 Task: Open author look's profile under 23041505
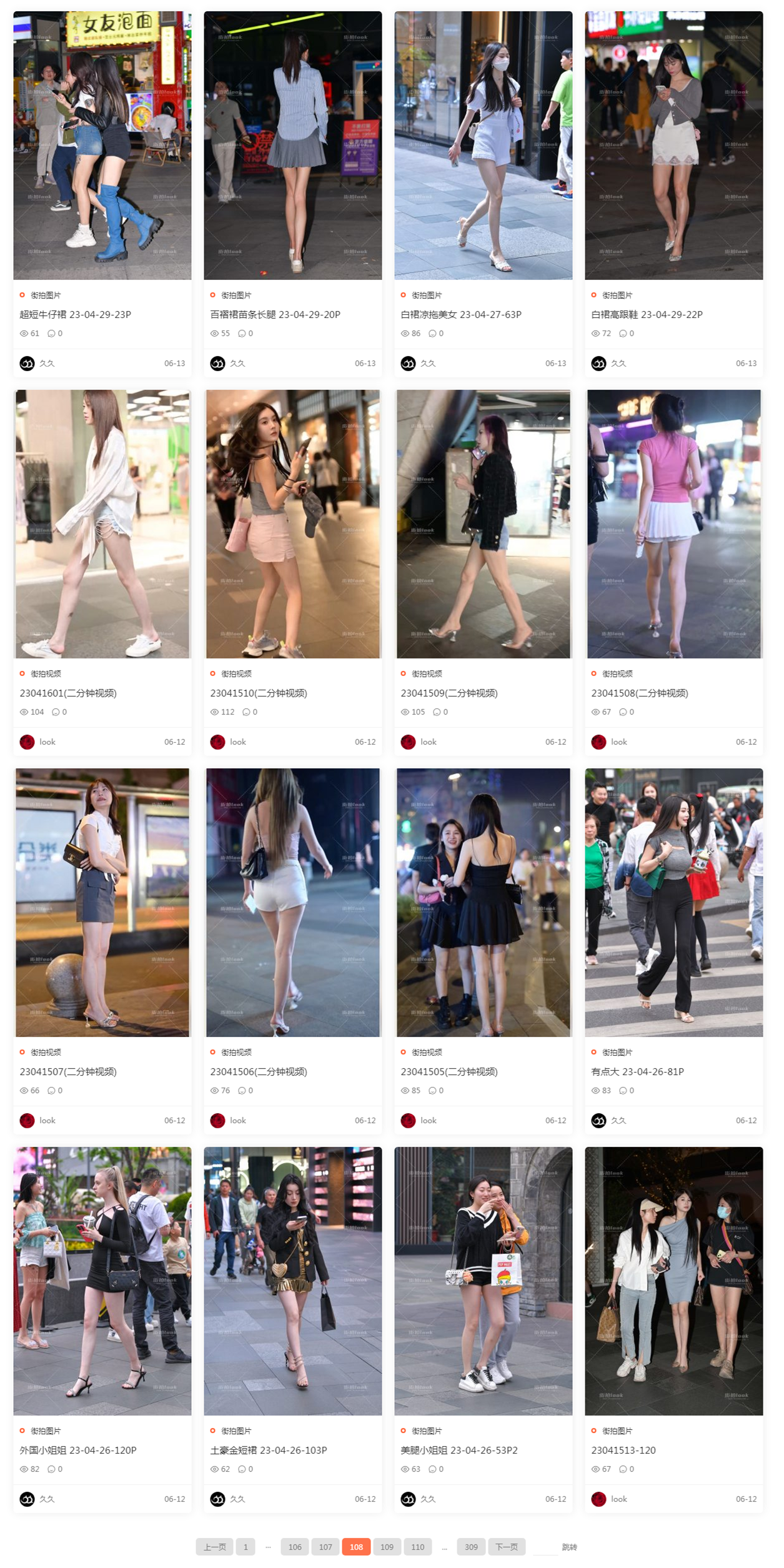428,1120
